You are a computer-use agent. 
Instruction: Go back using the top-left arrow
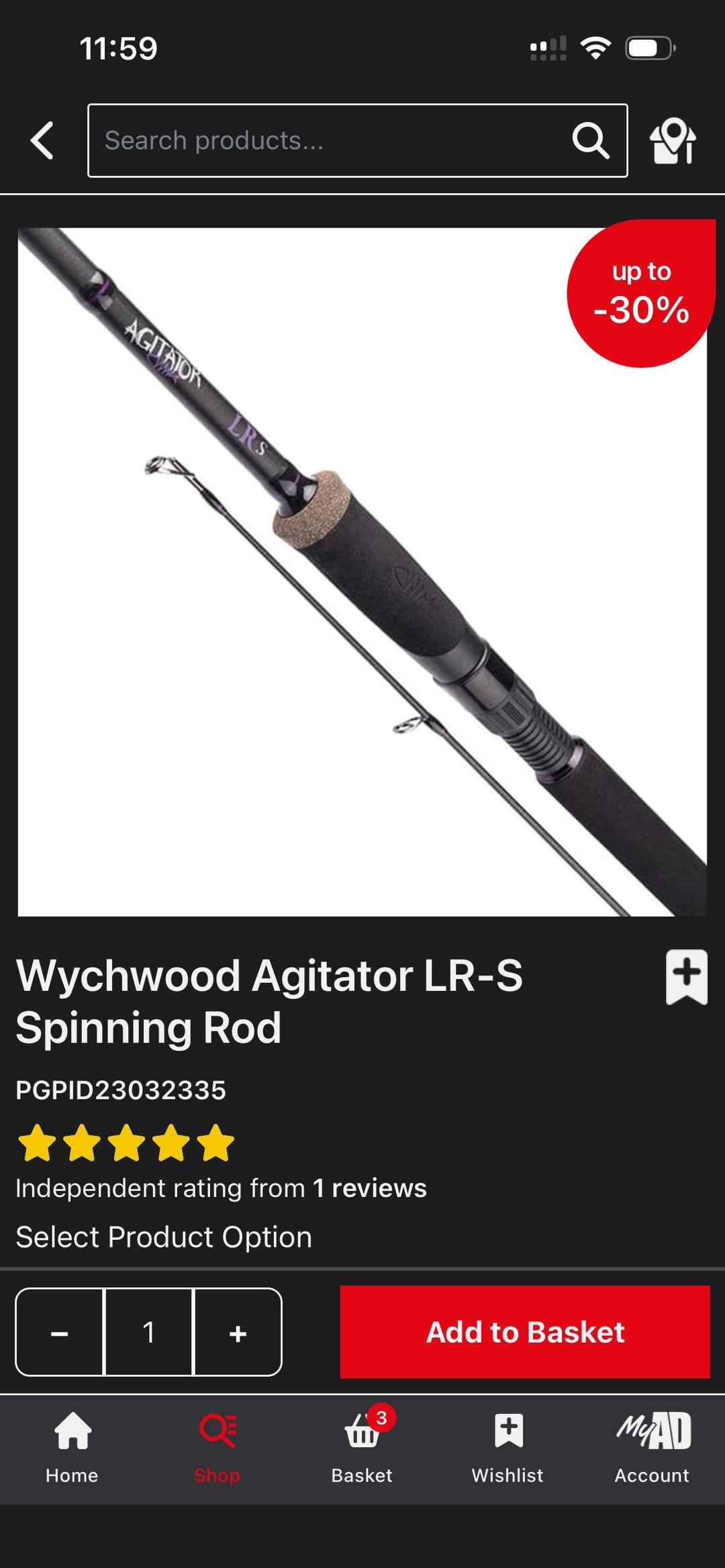[42, 140]
